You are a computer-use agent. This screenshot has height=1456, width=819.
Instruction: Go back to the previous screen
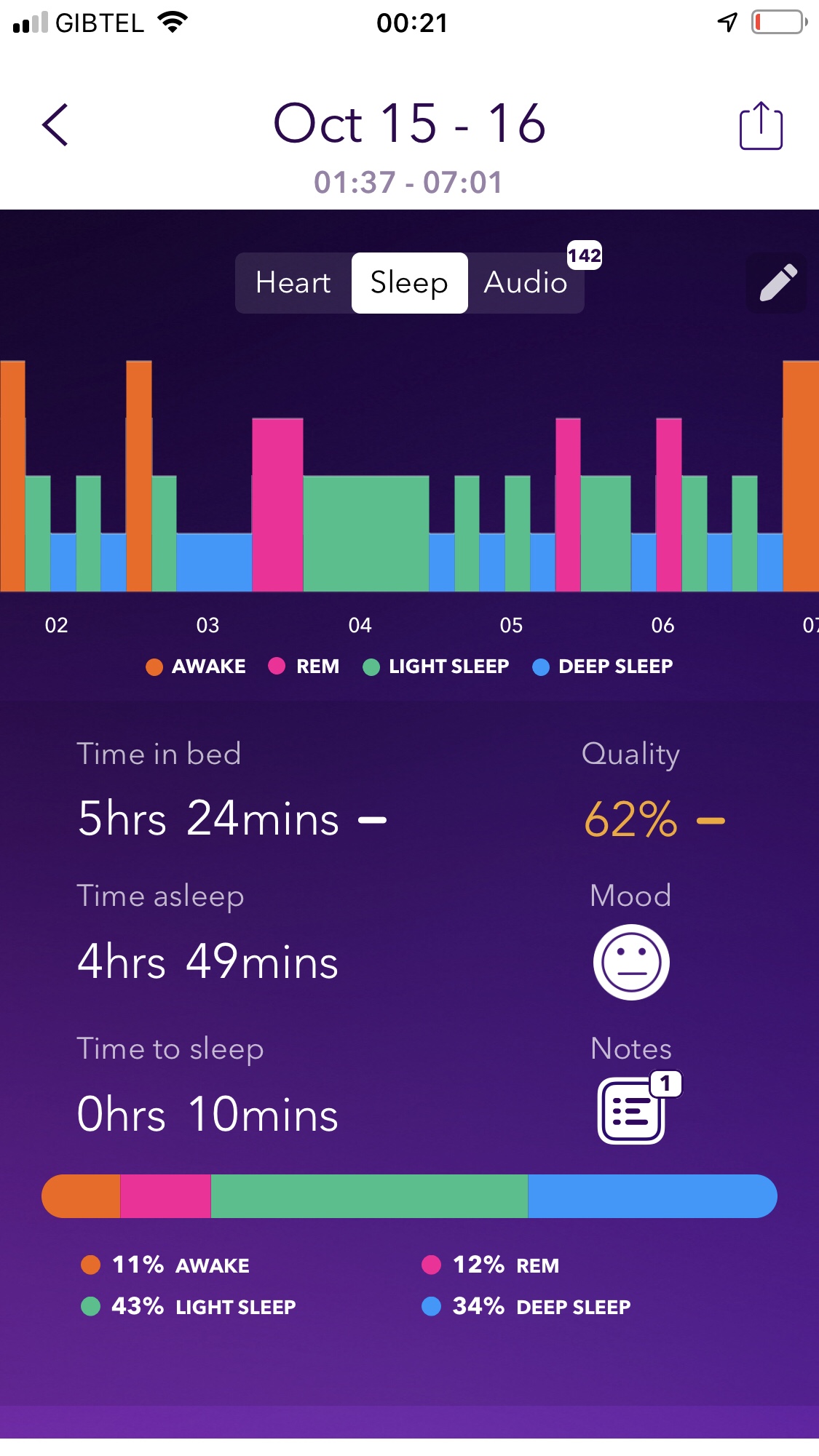coord(55,125)
